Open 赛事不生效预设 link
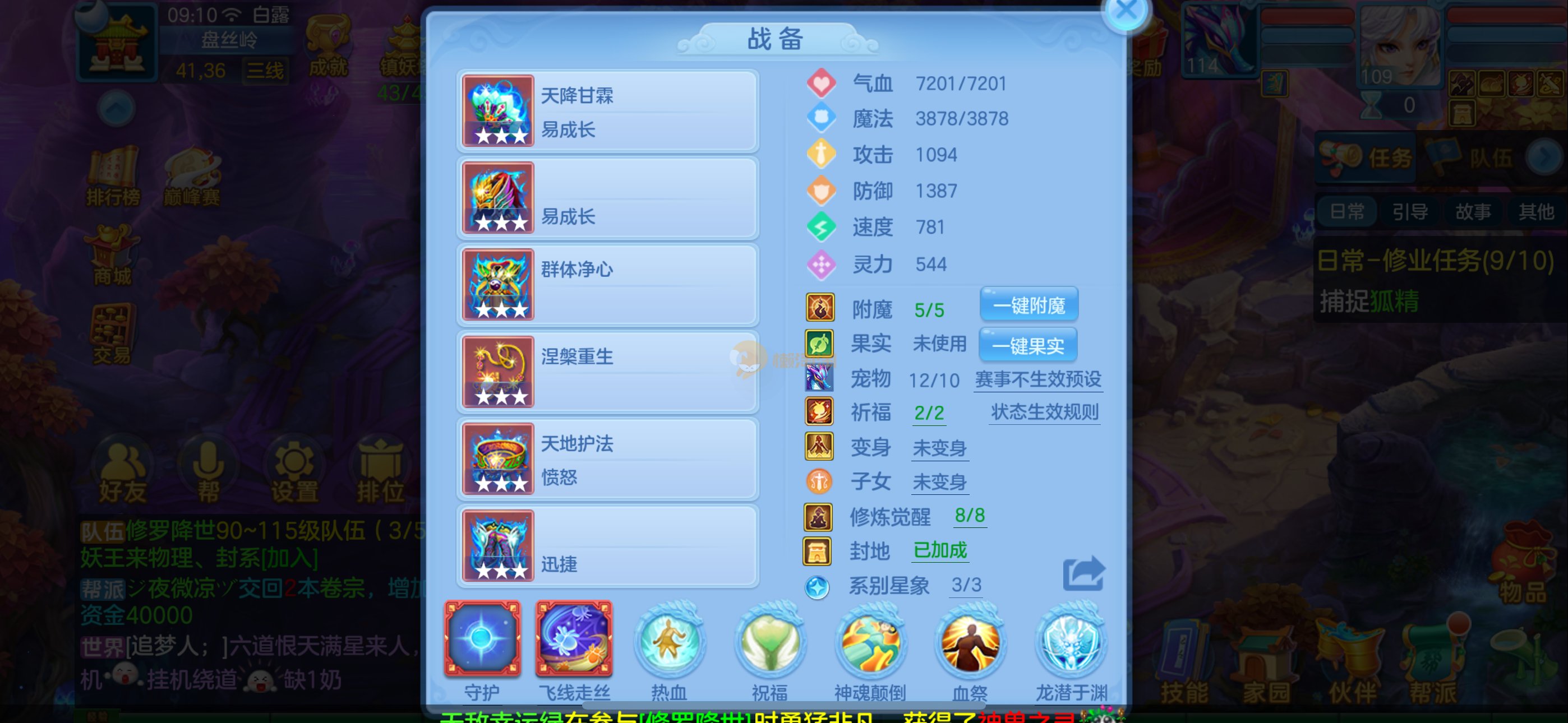The height and width of the screenshot is (723, 1568). coord(1038,380)
